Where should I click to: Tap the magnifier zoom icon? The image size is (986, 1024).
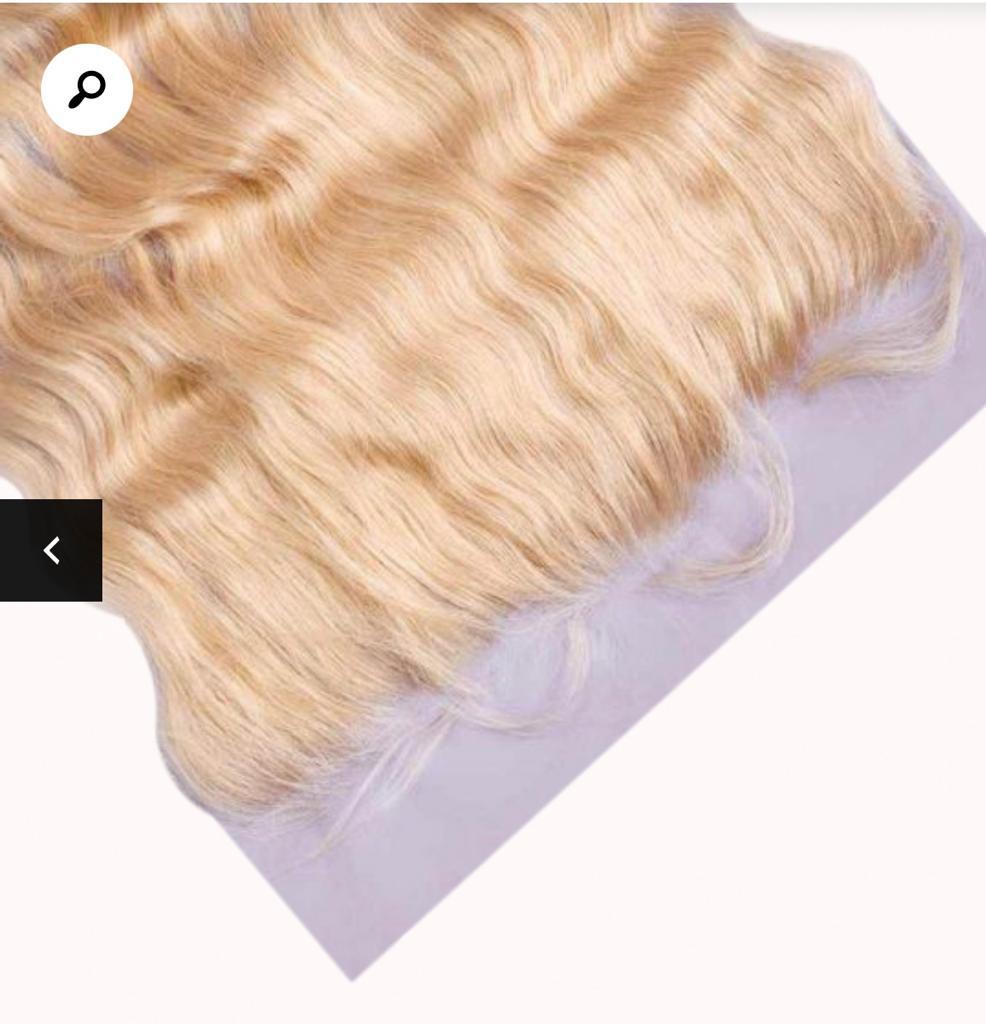(87, 90)
